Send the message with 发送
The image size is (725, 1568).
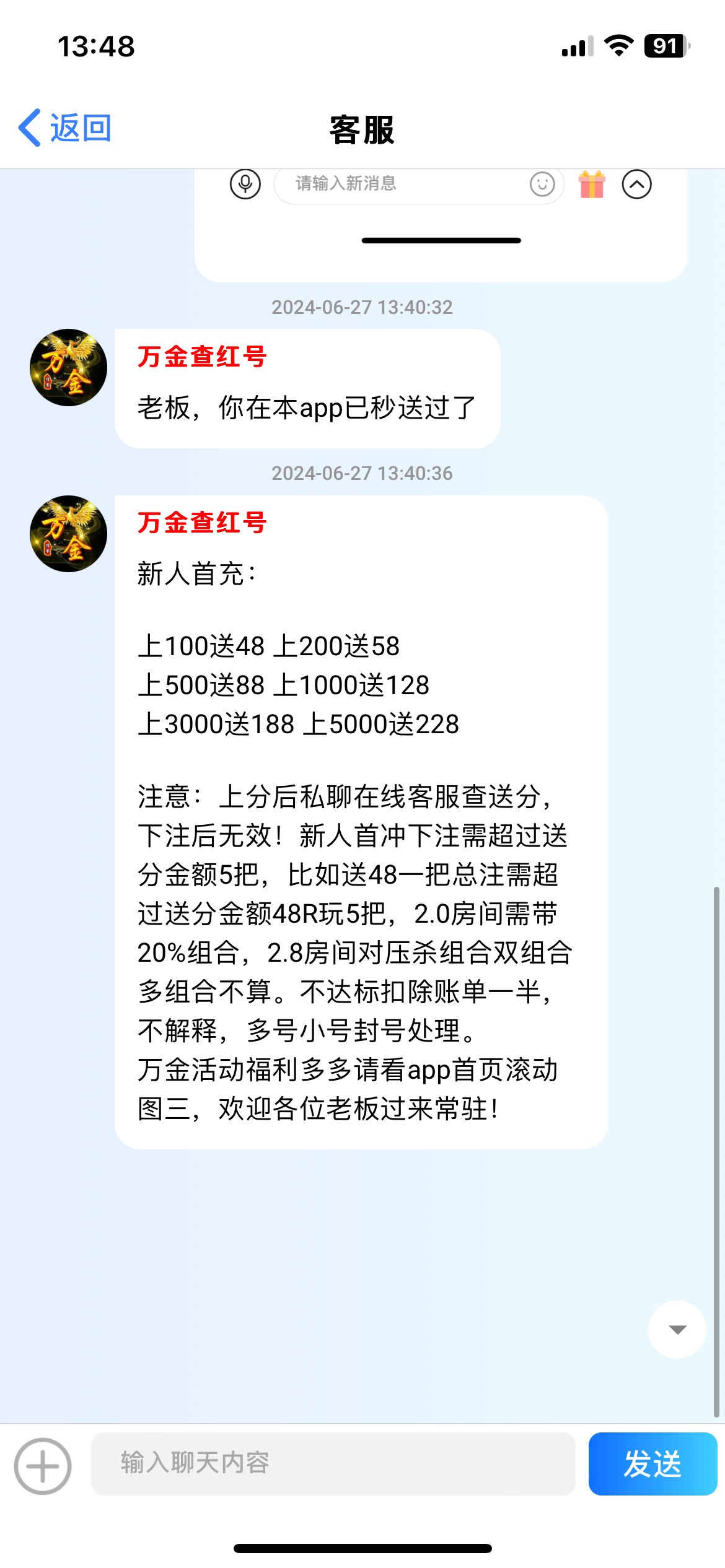pos(652,1463)
